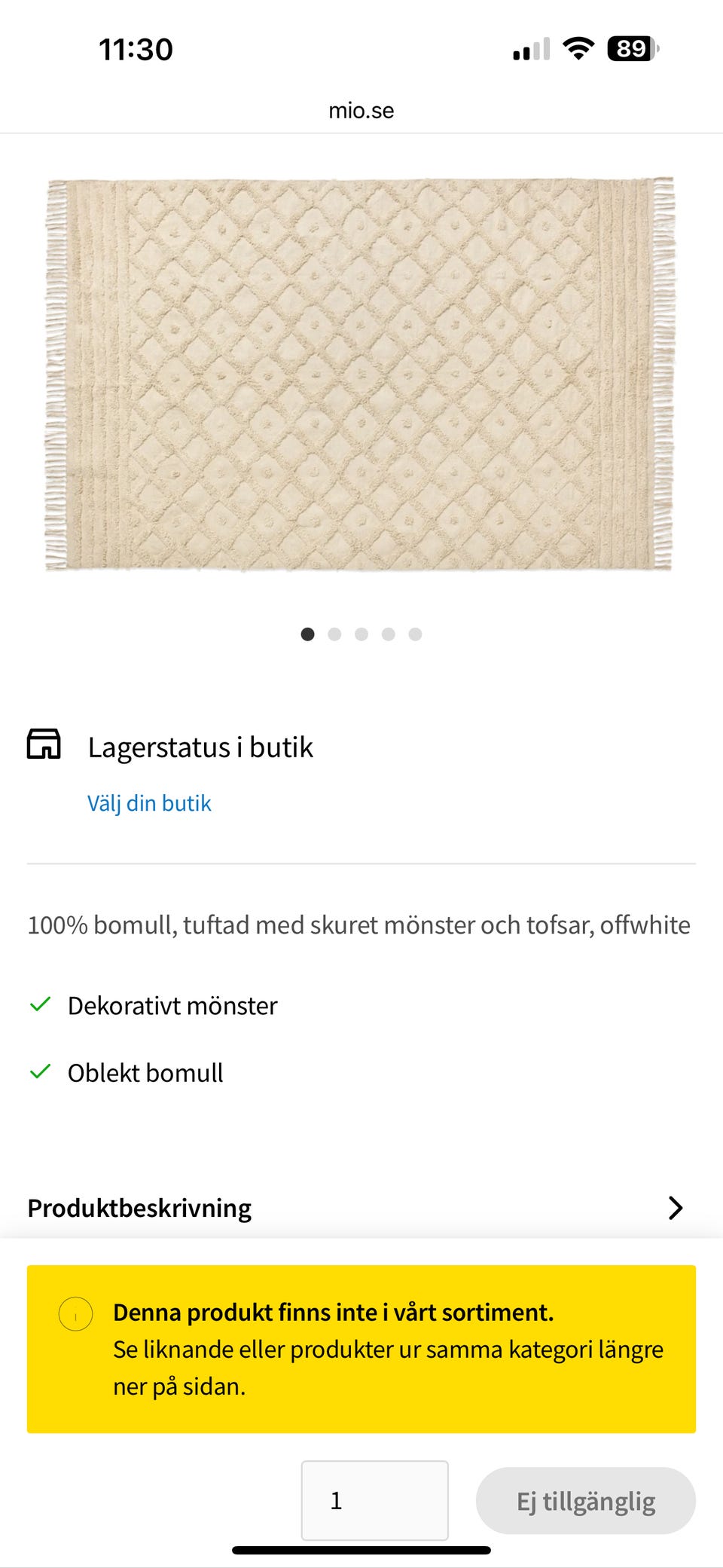Tap the chevron next to Produktbeskrivning

coord(676,1207)
